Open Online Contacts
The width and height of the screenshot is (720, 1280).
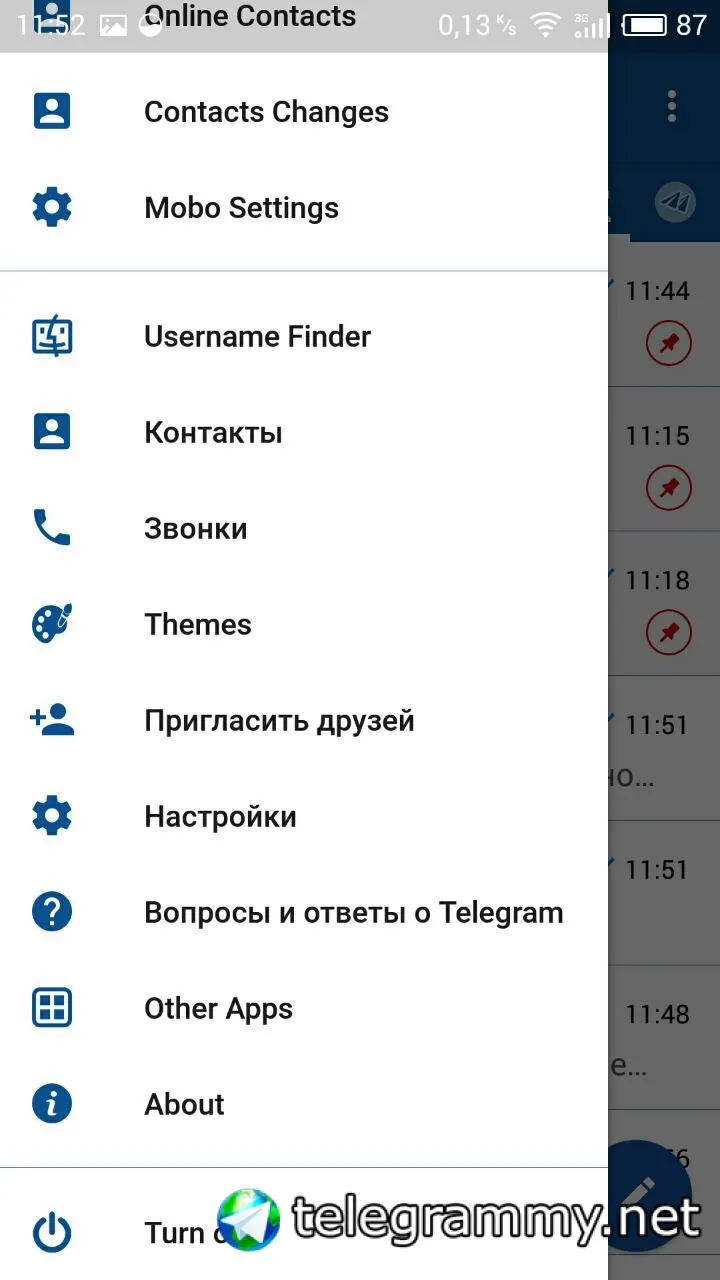click(250, 17)
